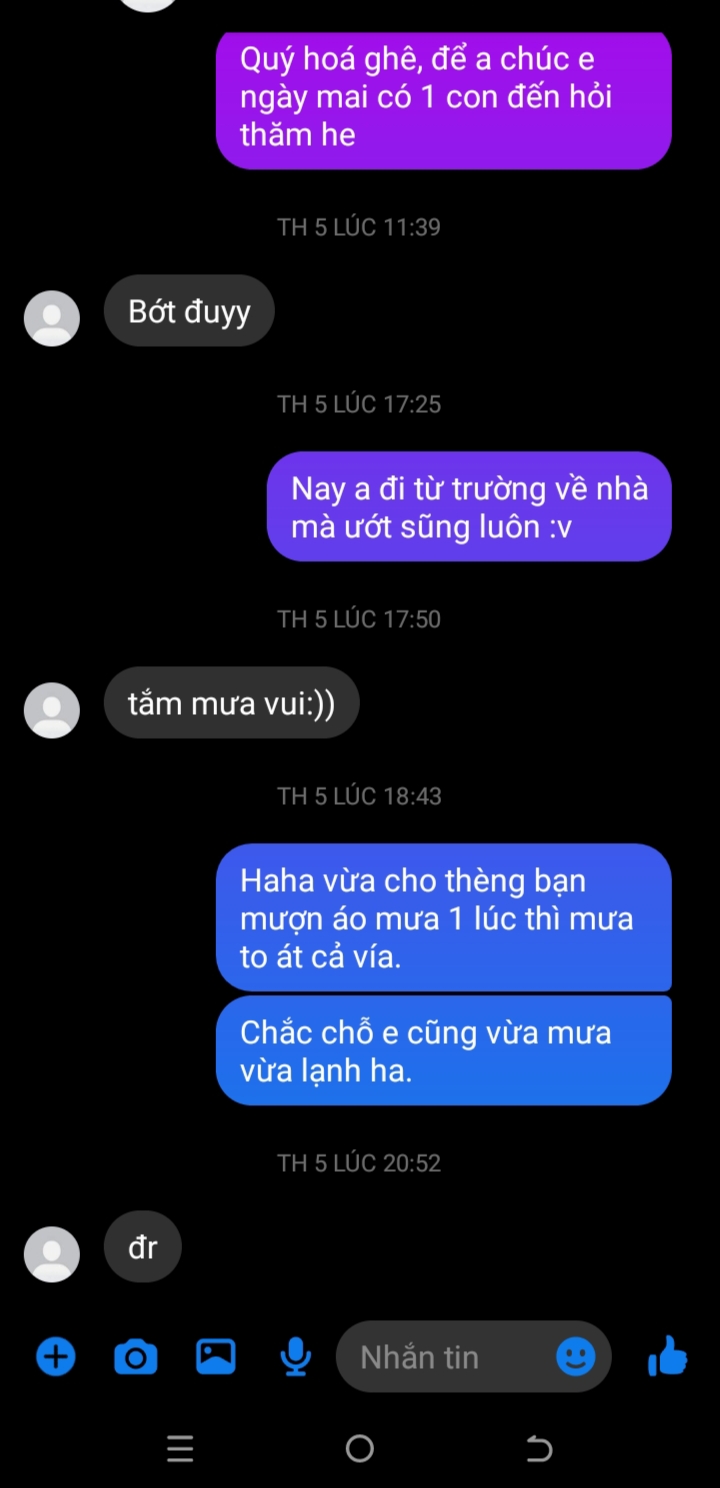Go back with the system back button

[538, 1448]
